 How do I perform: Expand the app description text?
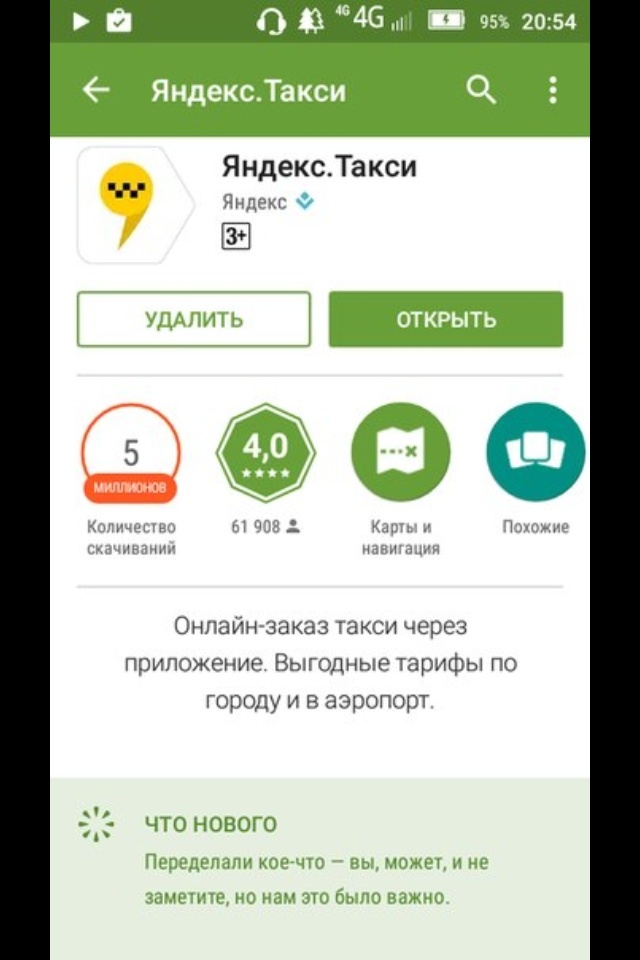click(x=320, y=663)
